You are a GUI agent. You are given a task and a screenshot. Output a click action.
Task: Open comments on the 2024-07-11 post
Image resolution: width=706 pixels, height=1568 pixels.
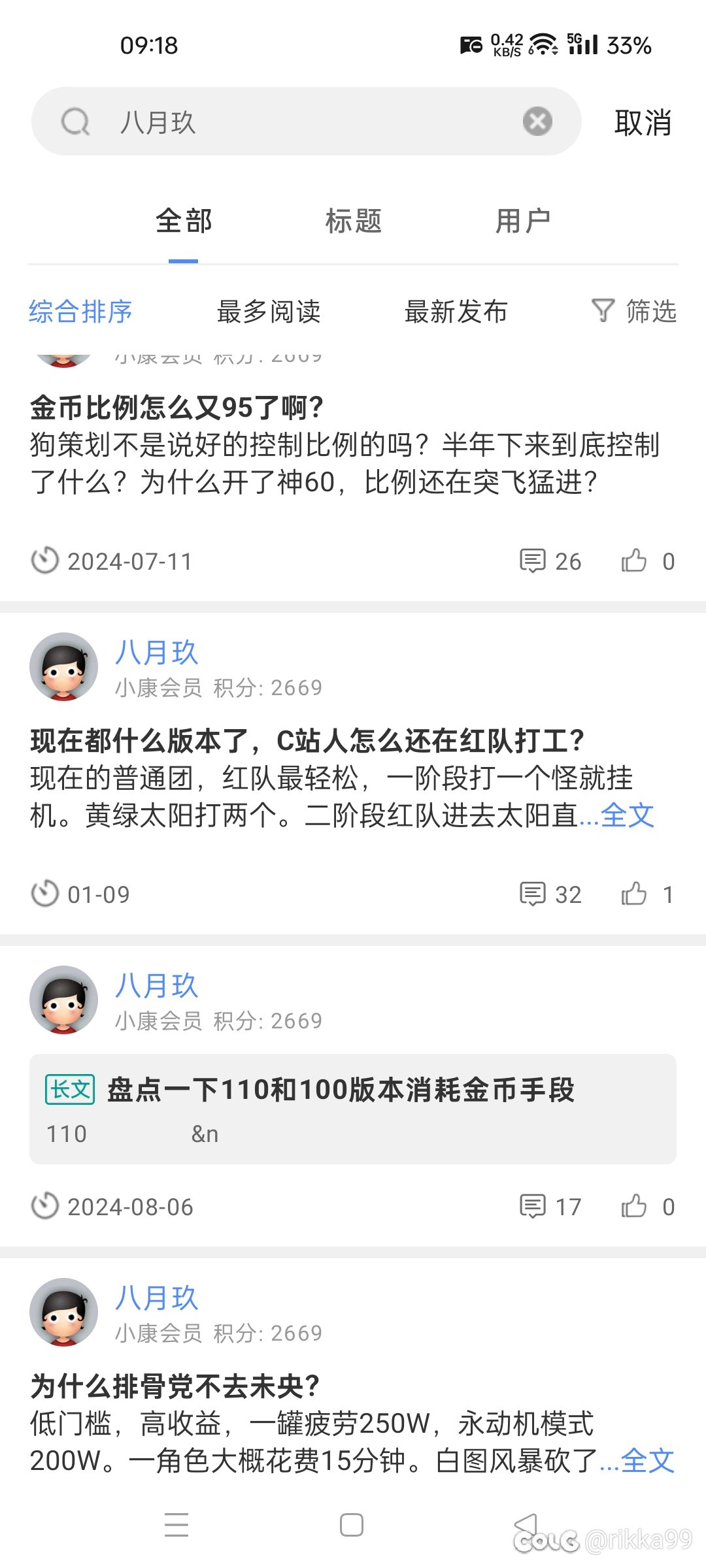point(550,561)
